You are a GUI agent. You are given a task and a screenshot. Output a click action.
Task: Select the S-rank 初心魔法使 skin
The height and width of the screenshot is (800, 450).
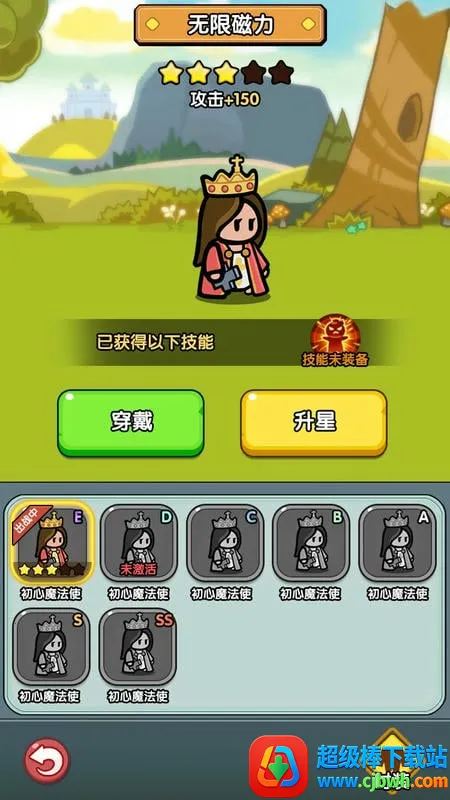pos(51,646)
